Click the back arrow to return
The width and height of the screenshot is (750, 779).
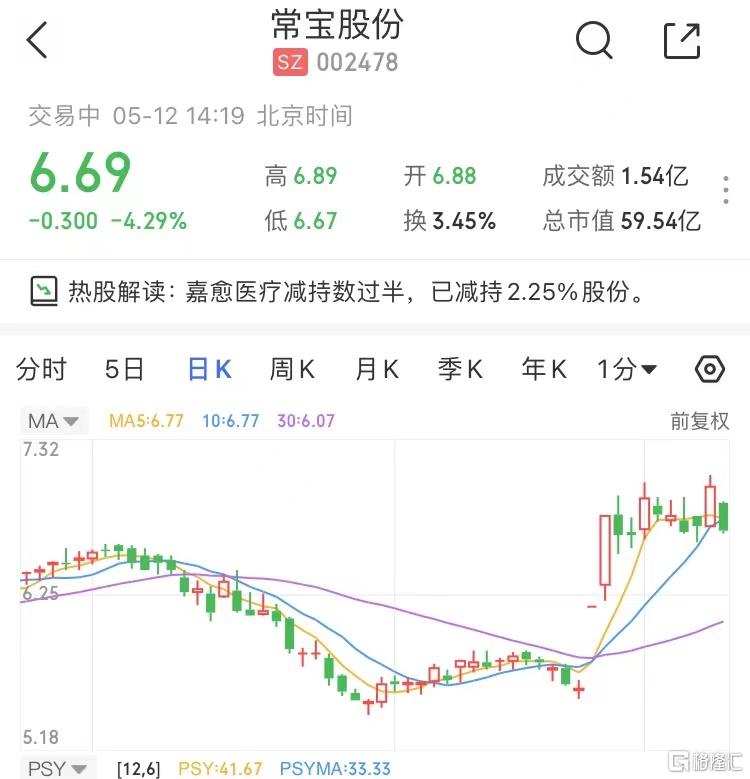(x=37, y=40)
